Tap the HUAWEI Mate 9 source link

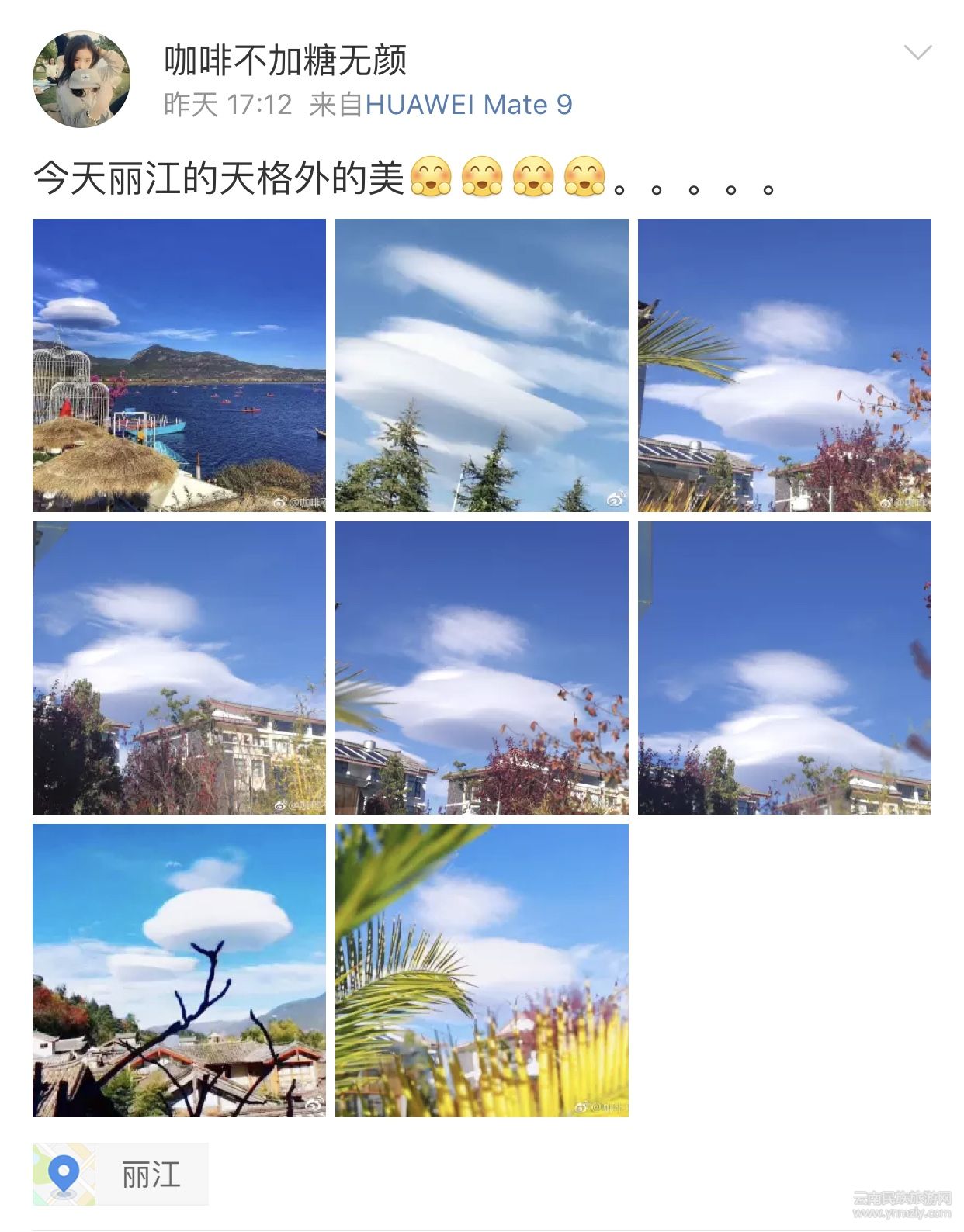(x=468, y=105)
